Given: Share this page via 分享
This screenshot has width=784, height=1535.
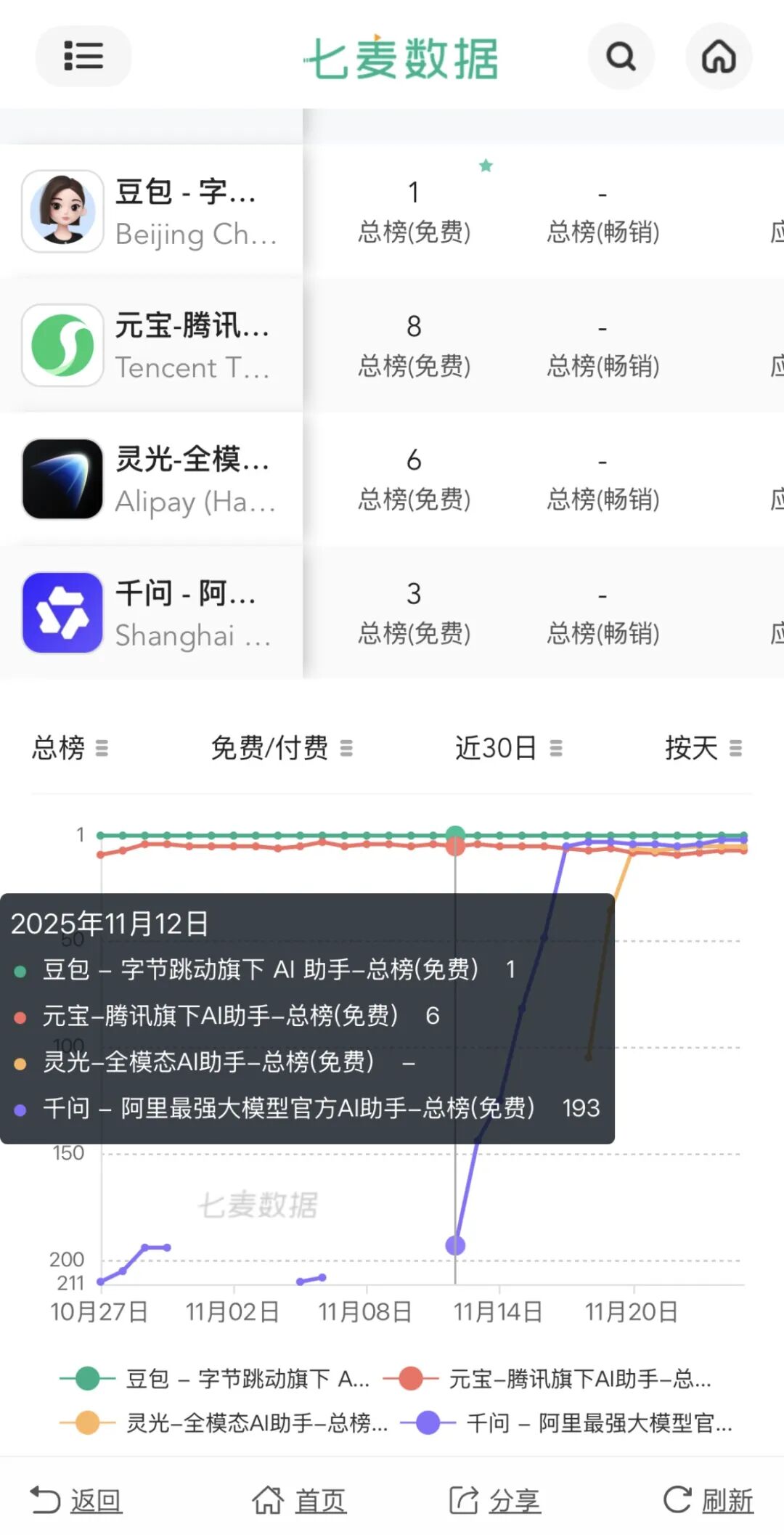Looking at the screenshot, I should pyautogui.click(x=495, y=1500).
